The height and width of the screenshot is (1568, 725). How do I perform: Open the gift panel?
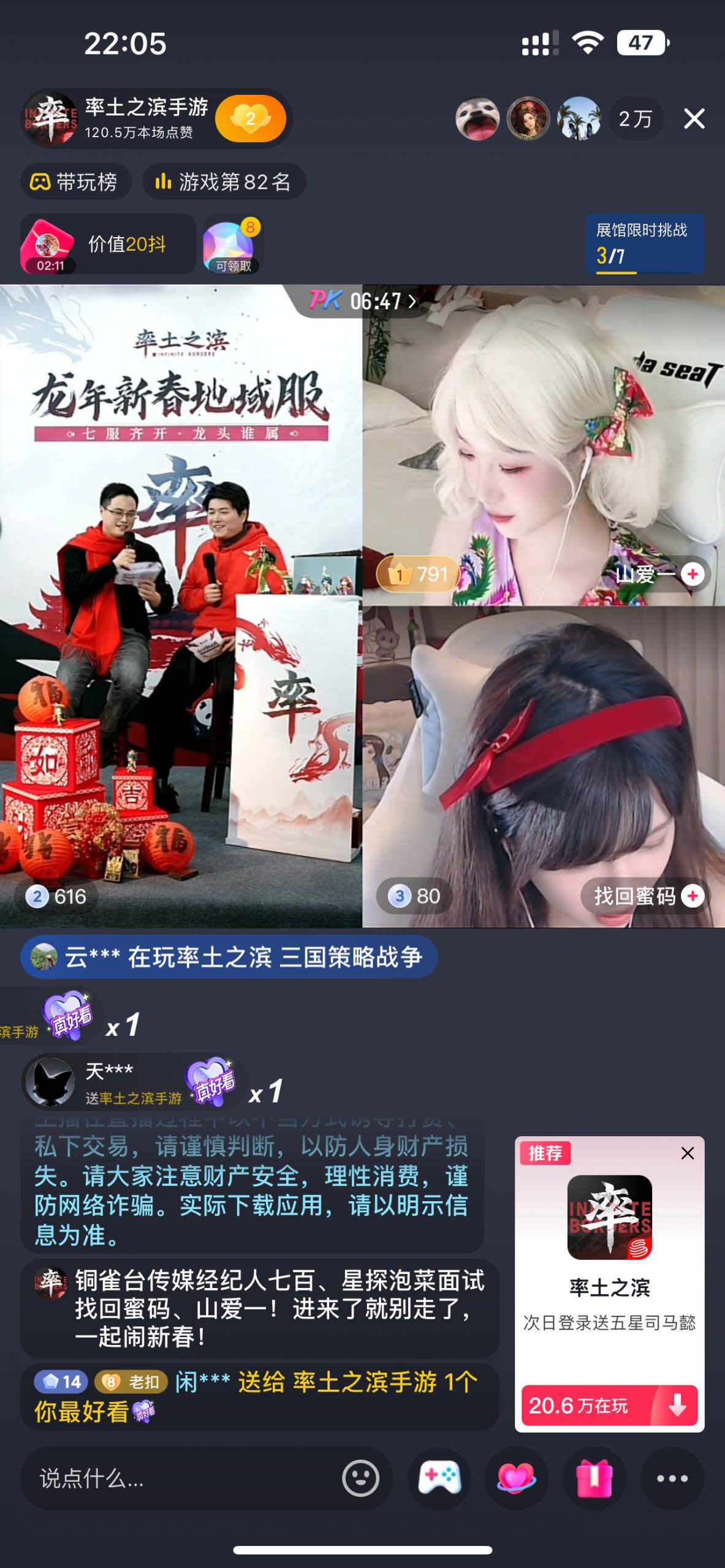594,1479
